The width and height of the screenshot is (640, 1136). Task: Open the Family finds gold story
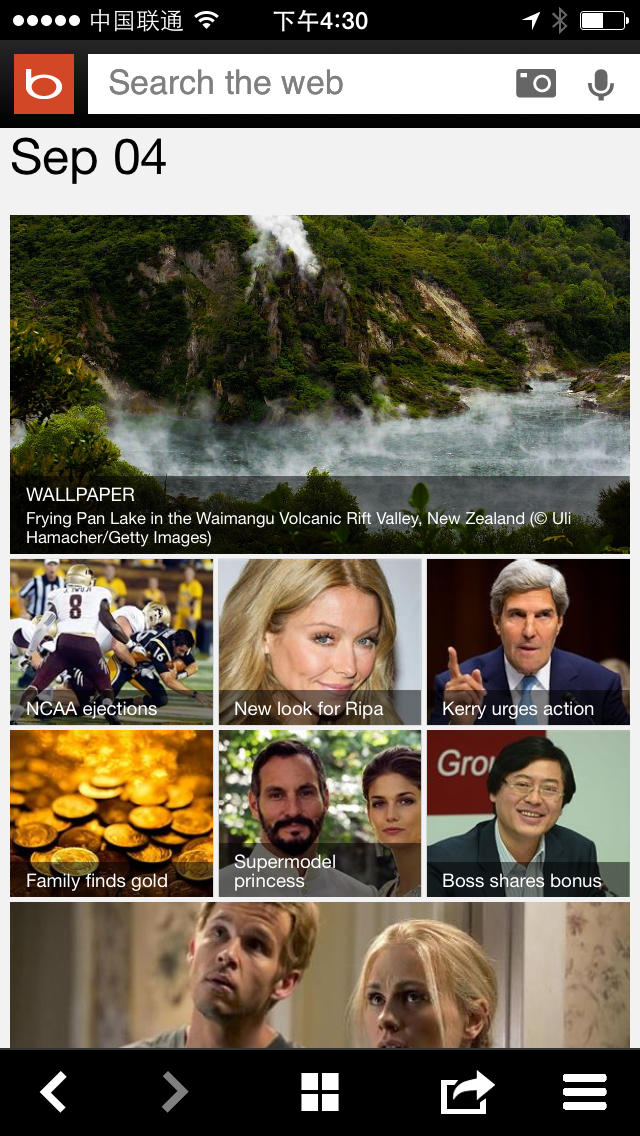111,813
